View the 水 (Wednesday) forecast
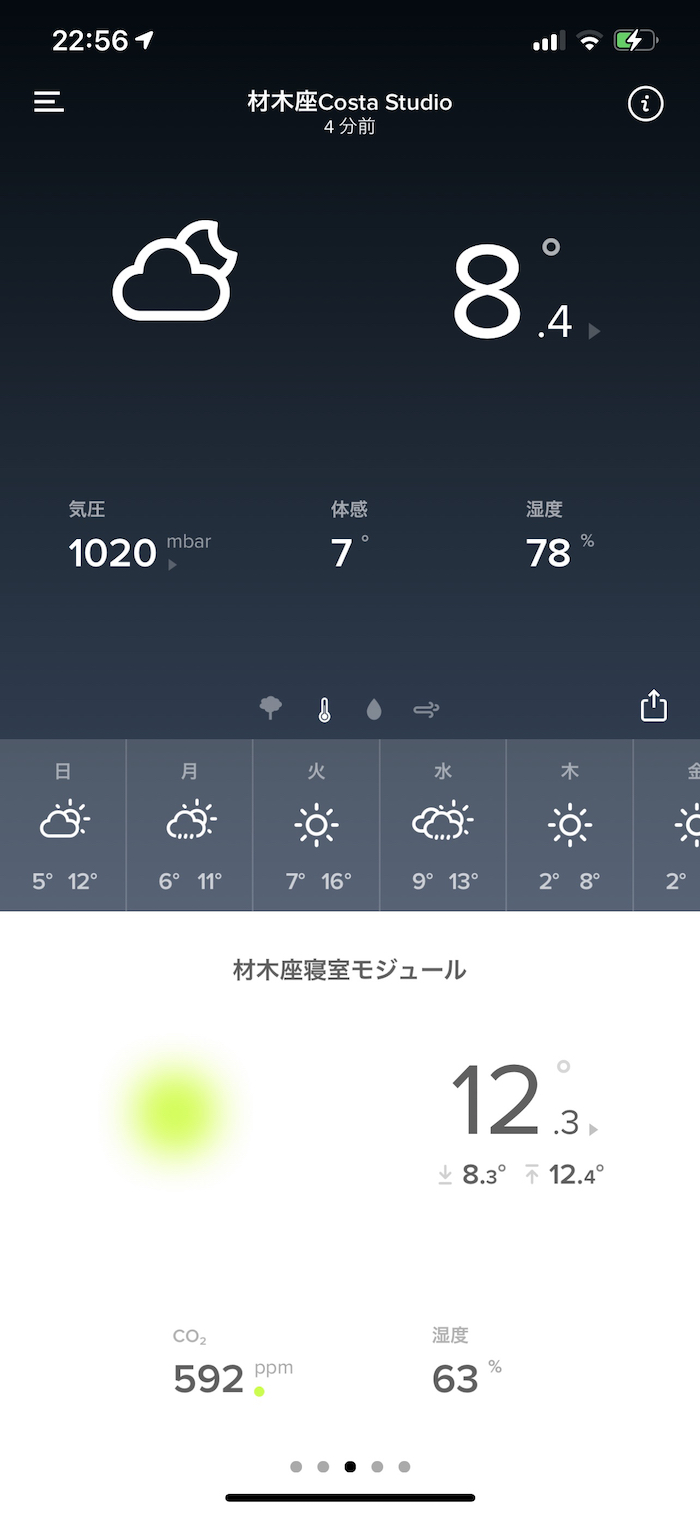The width and height of the screenshot is (700, 1515). click(x=443, y=825)
